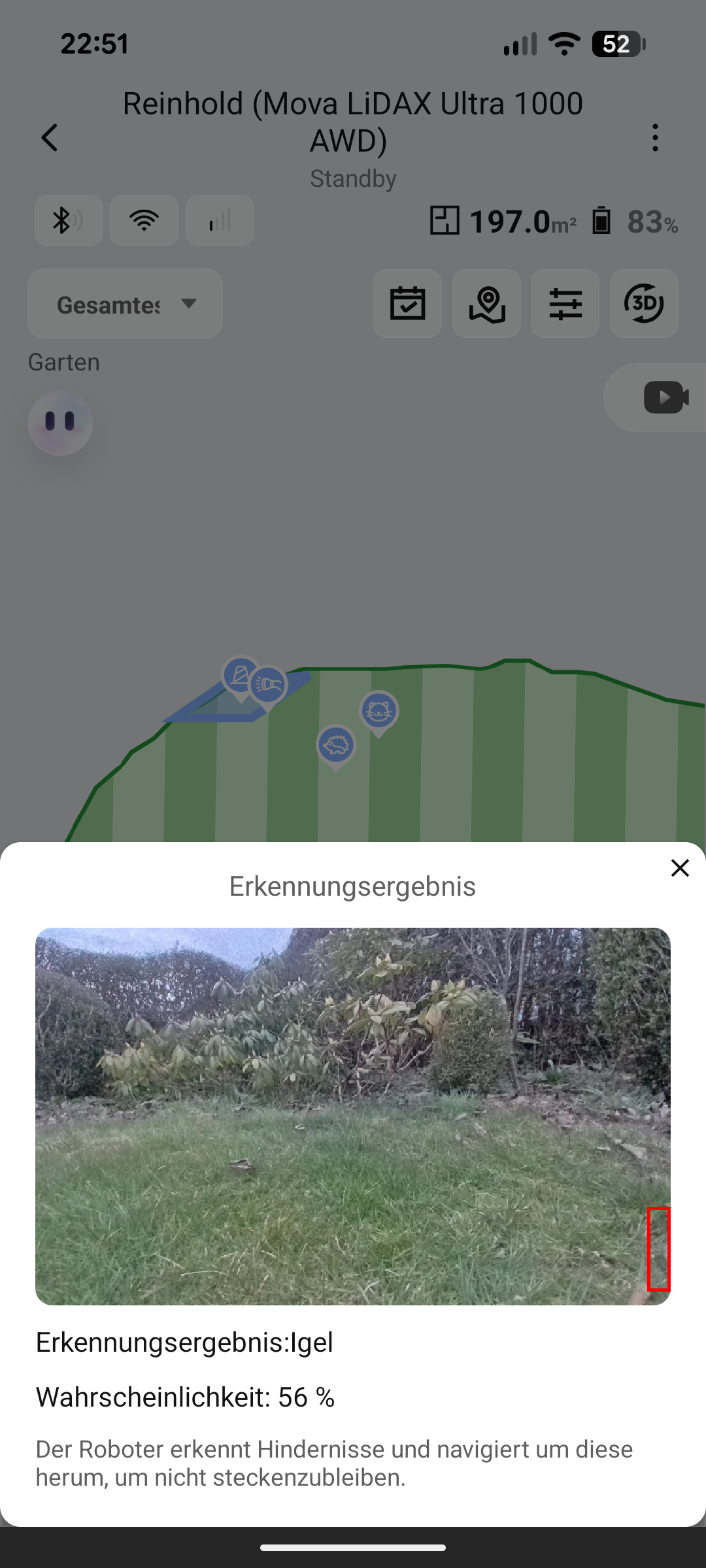Open the map location editor
Screen dimensions: 706x1568
pos(486,304)
